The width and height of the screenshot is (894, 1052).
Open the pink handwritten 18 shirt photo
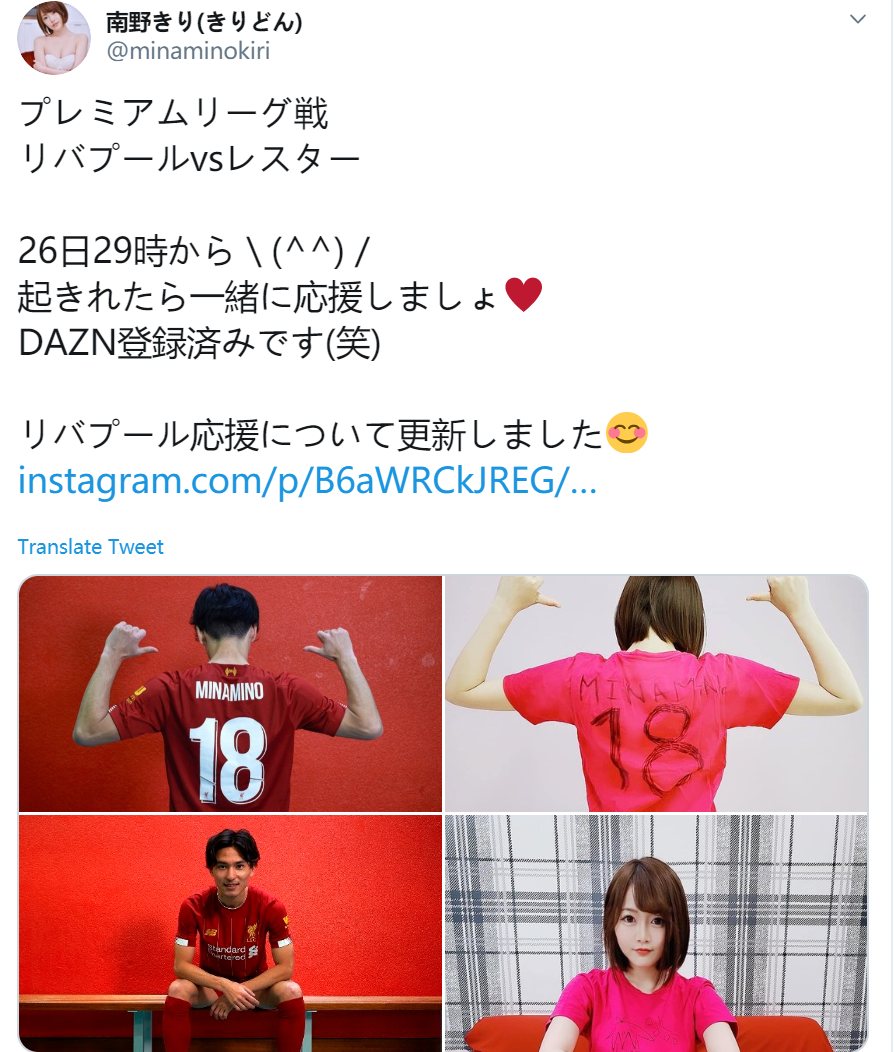click(x=656, y=693)
